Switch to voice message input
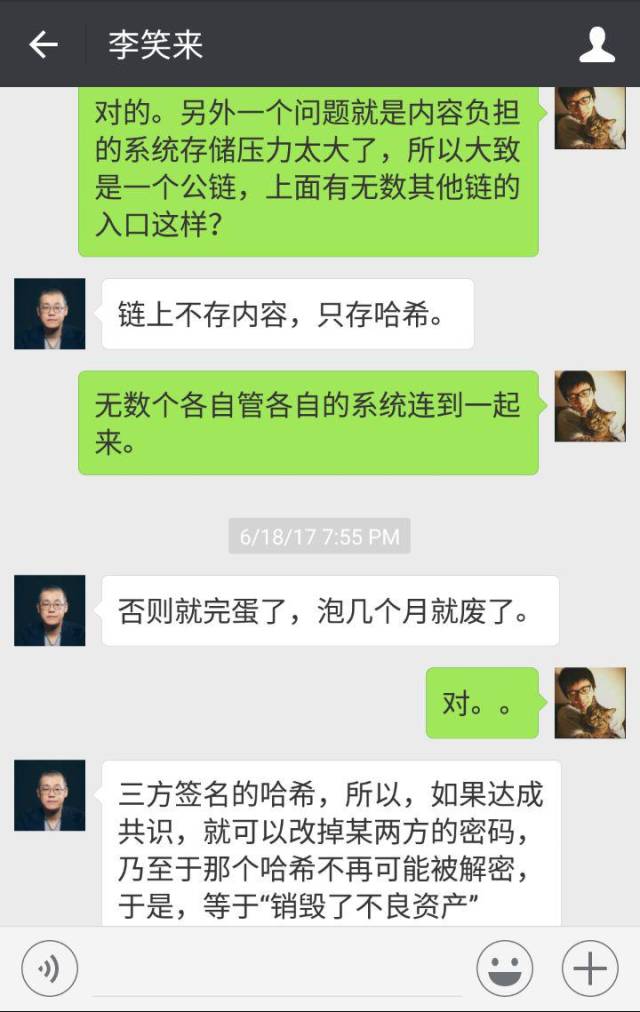640x1012 pixels. tap(49, 968)
